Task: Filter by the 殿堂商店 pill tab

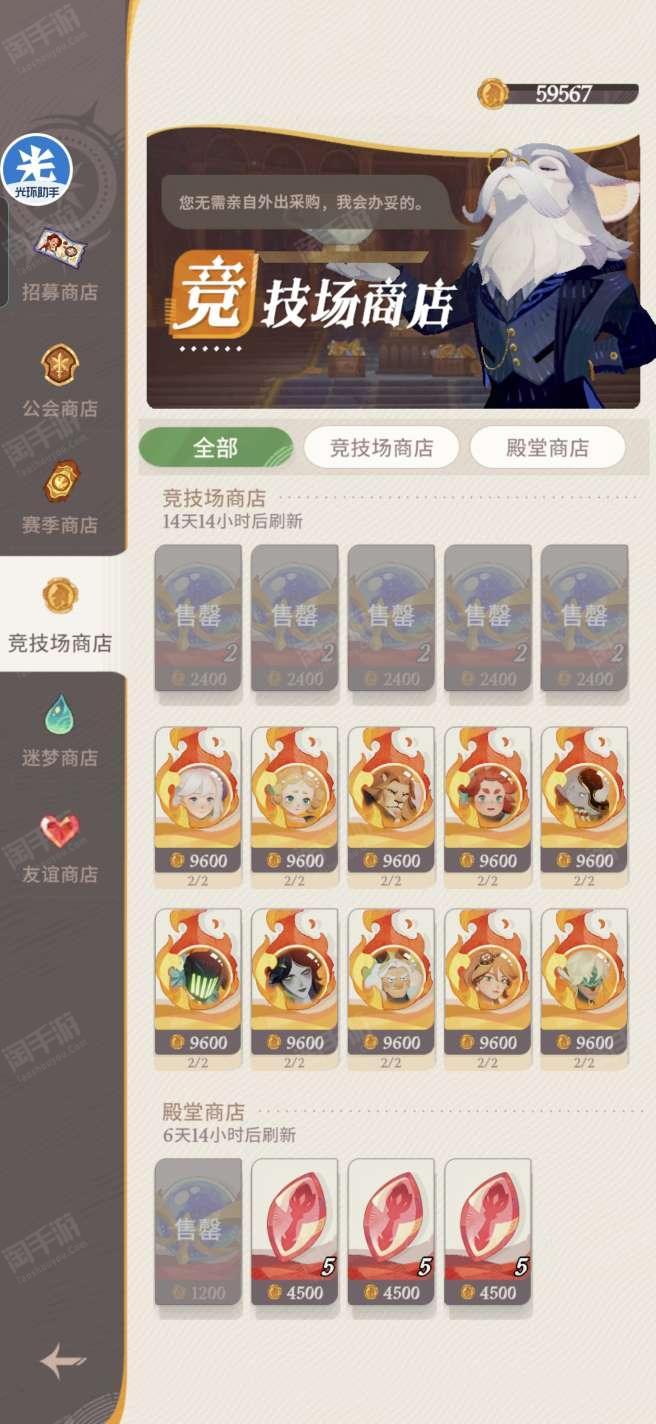Action: [x=547, y=448]
